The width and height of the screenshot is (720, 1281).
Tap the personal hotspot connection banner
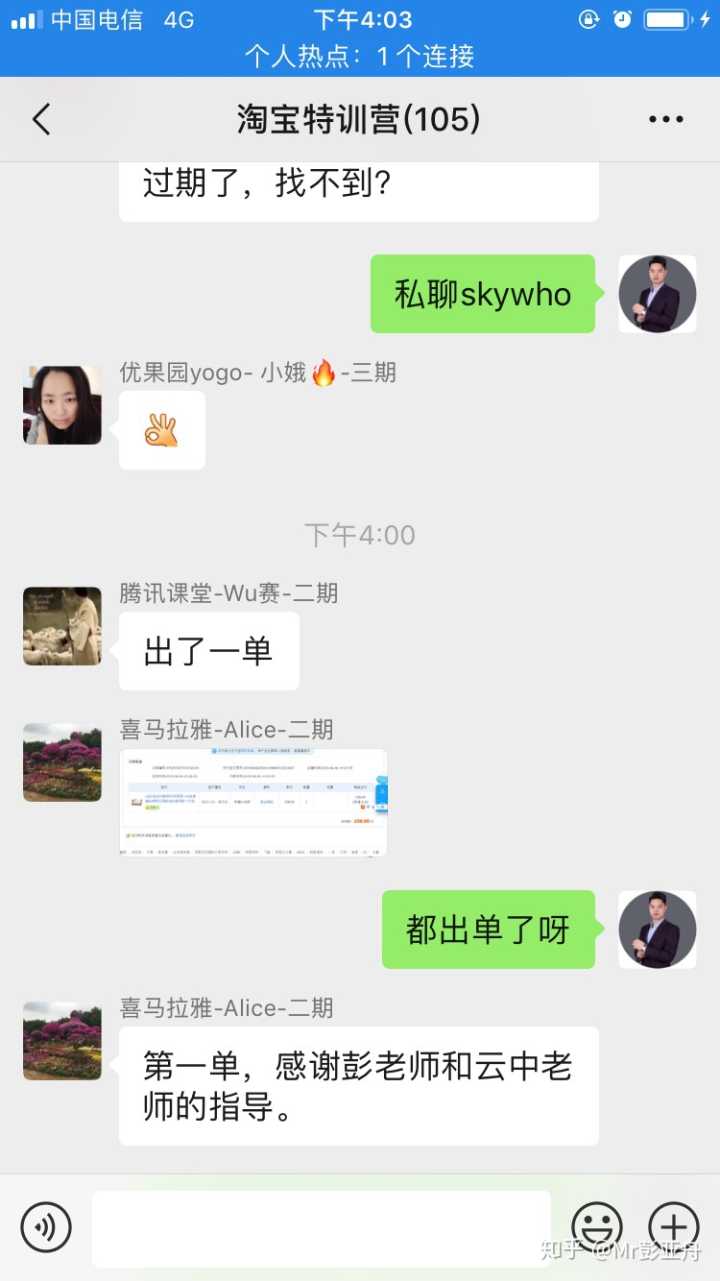[360, 56]
